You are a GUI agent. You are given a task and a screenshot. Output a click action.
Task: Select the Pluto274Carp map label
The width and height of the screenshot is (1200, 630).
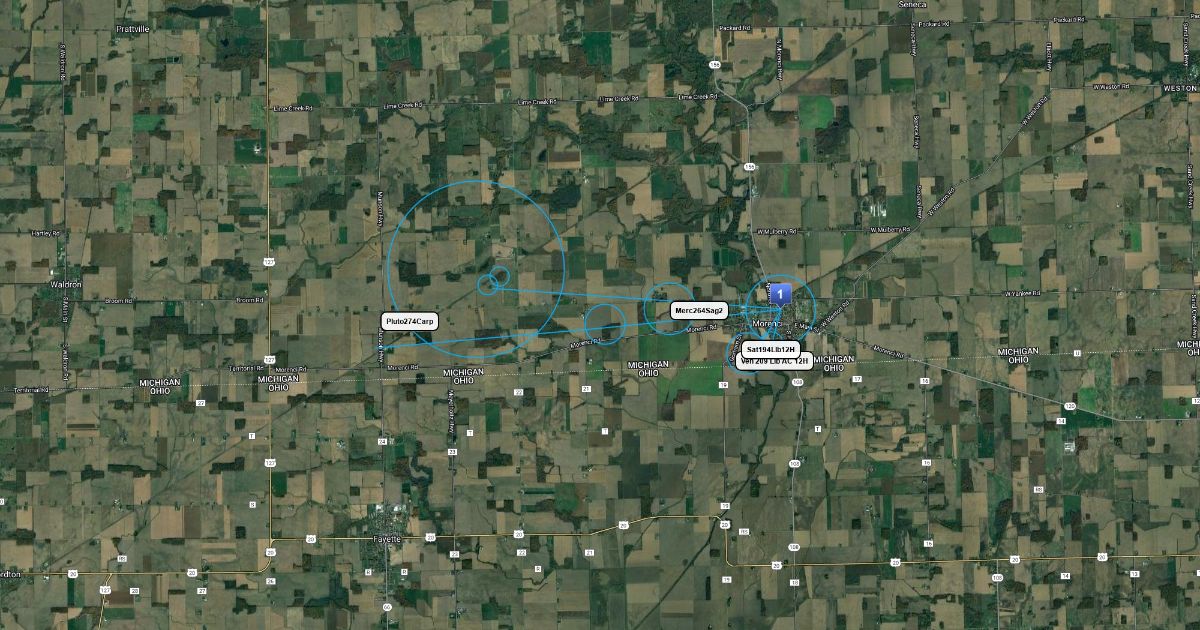(x=410, y=320)
